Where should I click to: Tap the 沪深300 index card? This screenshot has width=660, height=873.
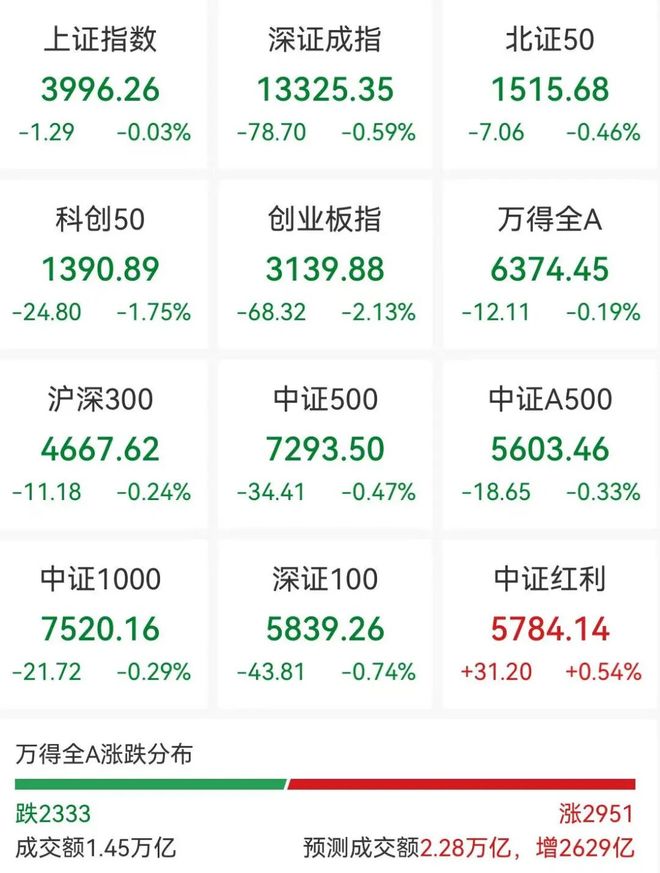click(x=101, y=447)
